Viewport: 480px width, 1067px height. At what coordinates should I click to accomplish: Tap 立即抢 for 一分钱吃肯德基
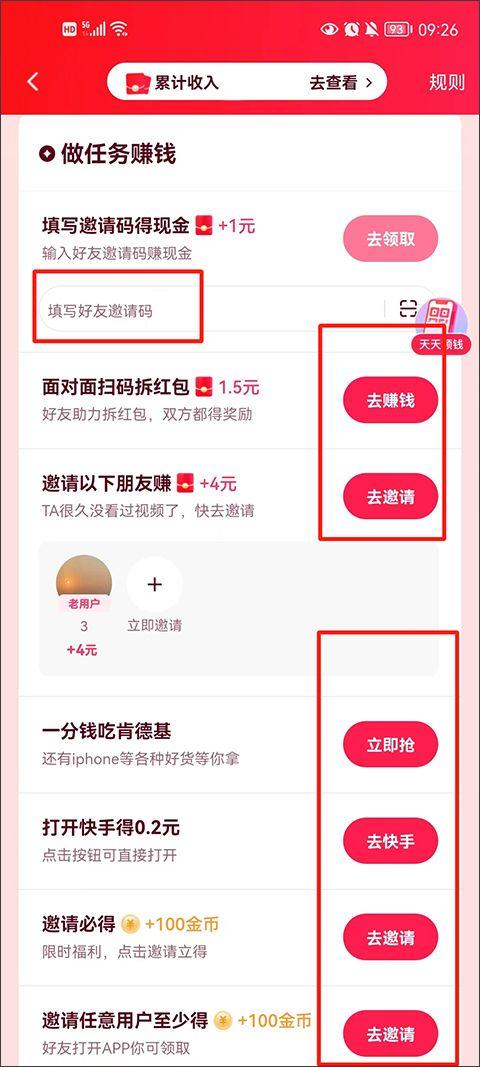[390, 745]
